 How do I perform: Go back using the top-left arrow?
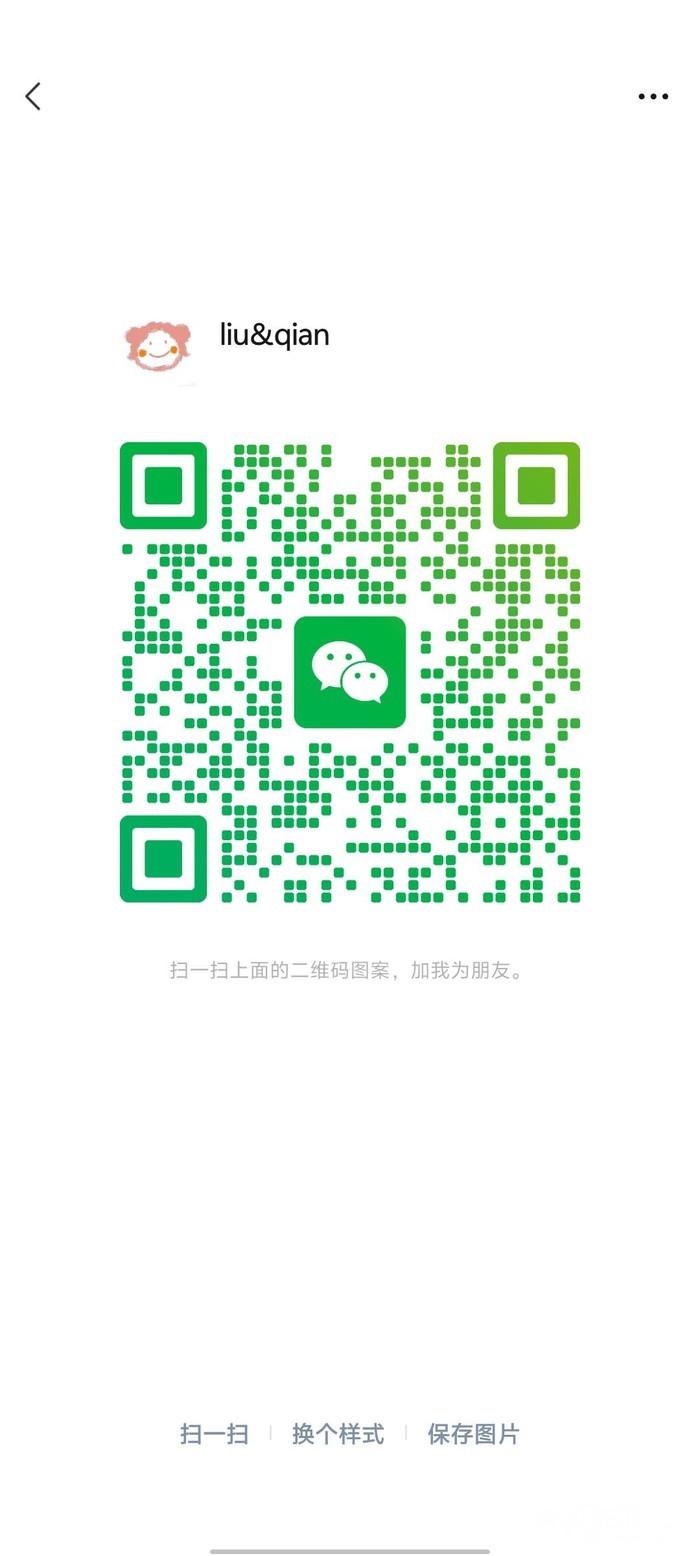33,96
